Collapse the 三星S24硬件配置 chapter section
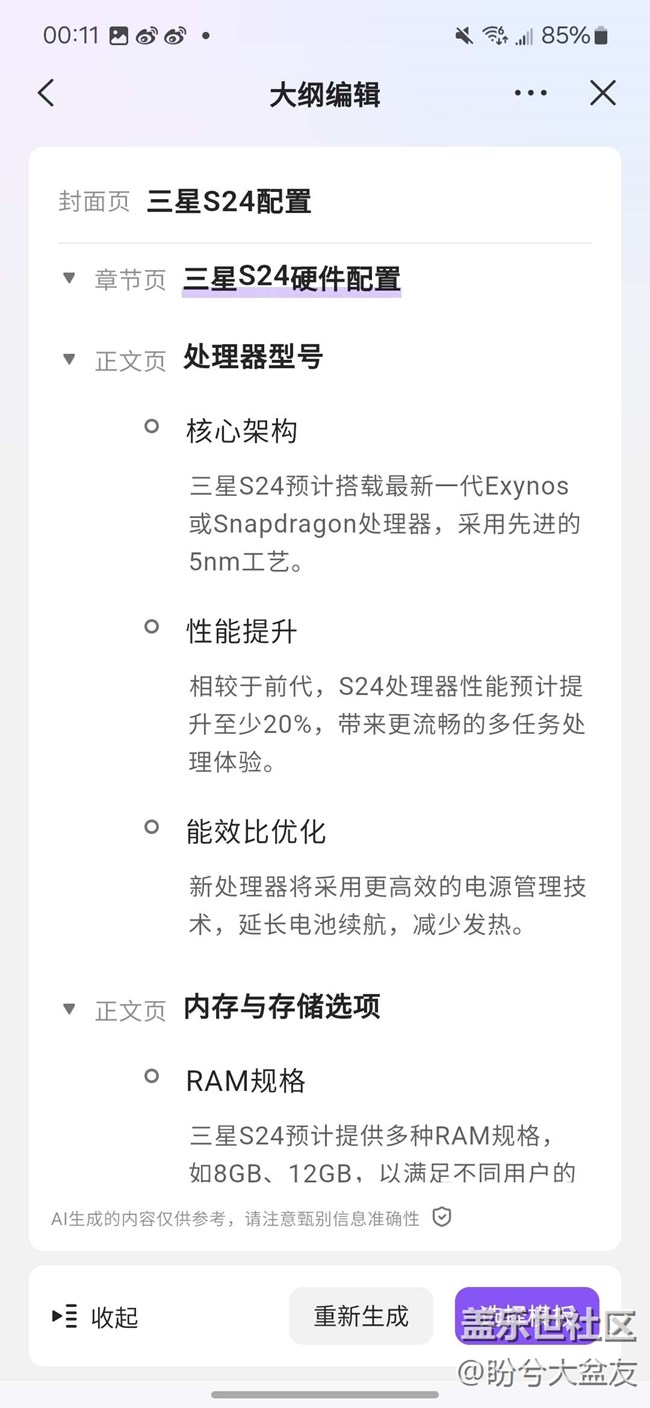This screenshot has height=1408, width=650. 69,278
